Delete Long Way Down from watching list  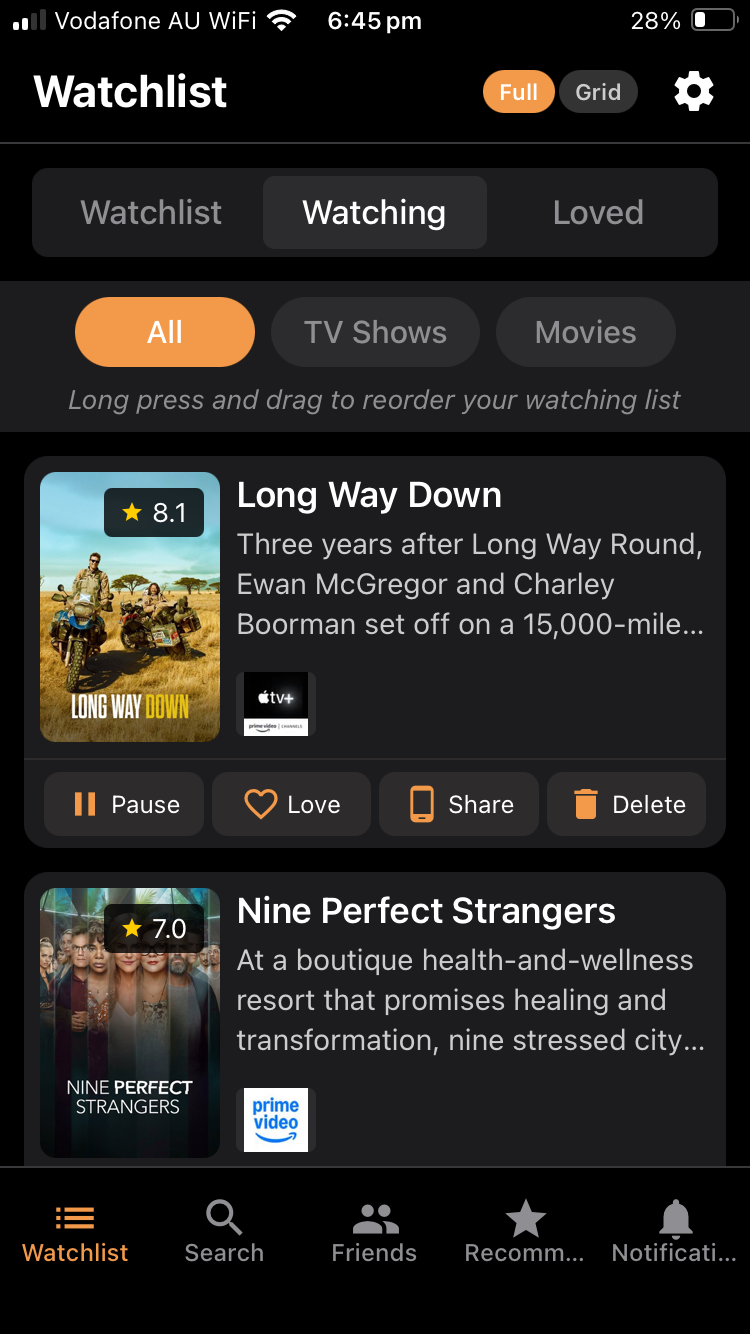pyautogui.click(x=626, y=803)
